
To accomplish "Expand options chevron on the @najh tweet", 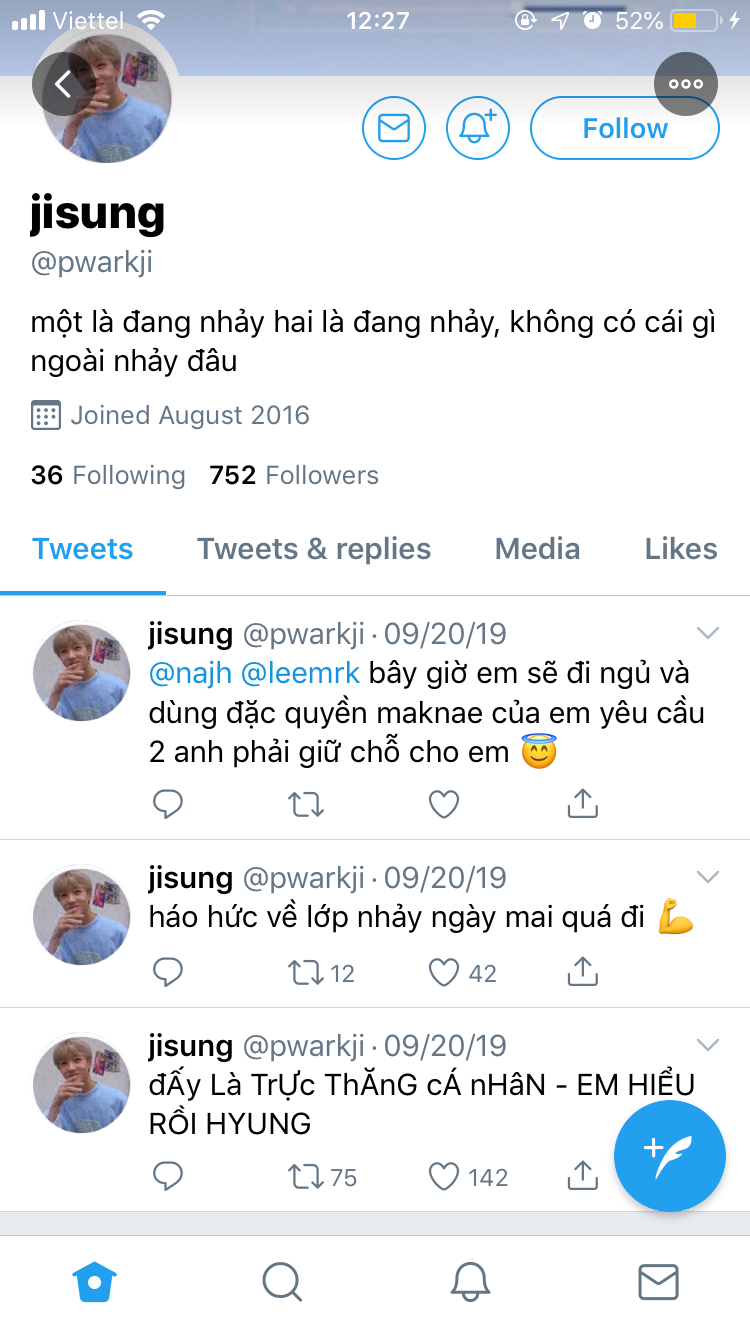I will tap(708, 633).
